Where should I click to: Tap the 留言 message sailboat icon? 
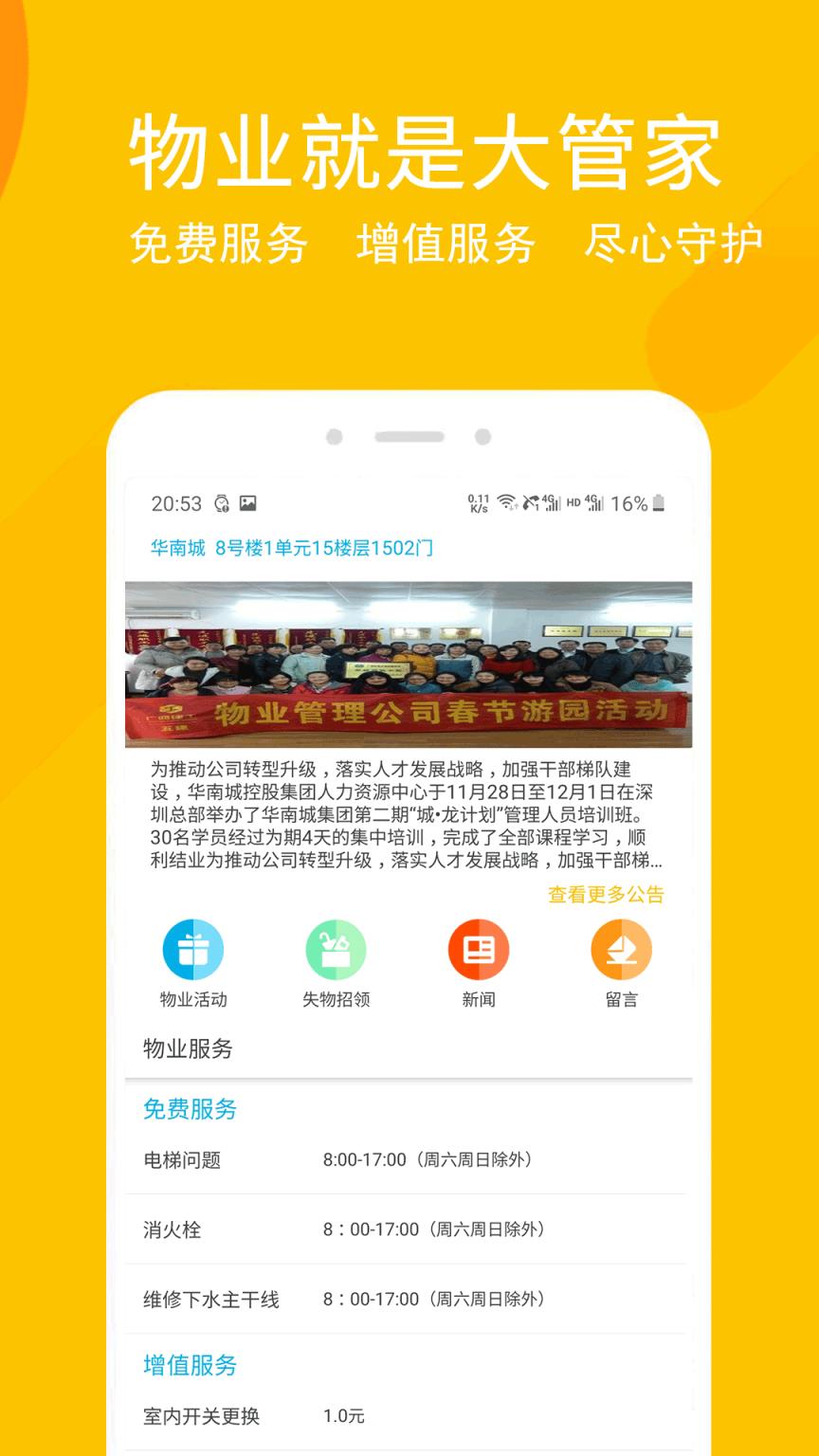pyautogui.click(x=622, y=950)
